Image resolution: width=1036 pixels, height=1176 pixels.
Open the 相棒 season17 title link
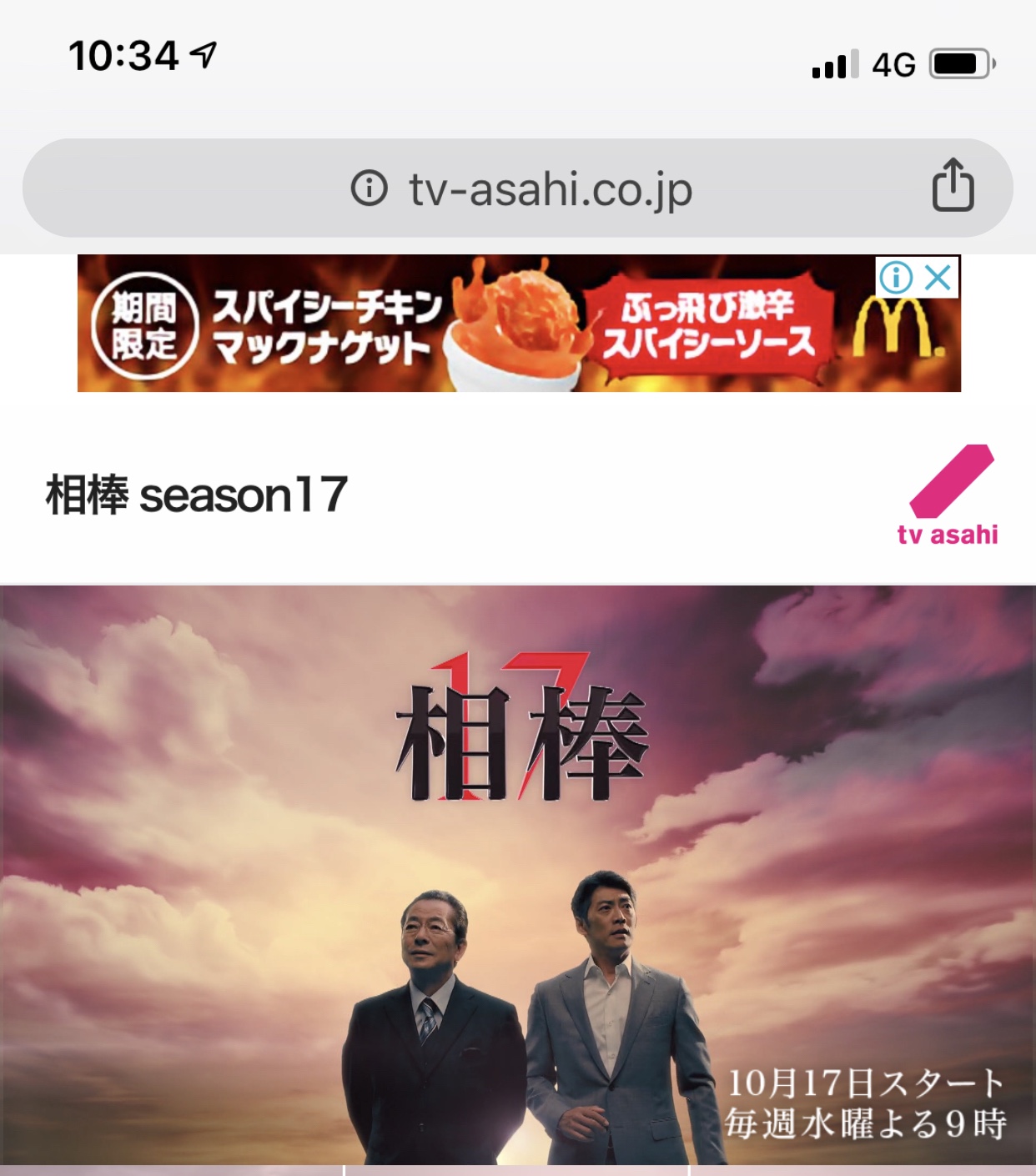[197, 495]
